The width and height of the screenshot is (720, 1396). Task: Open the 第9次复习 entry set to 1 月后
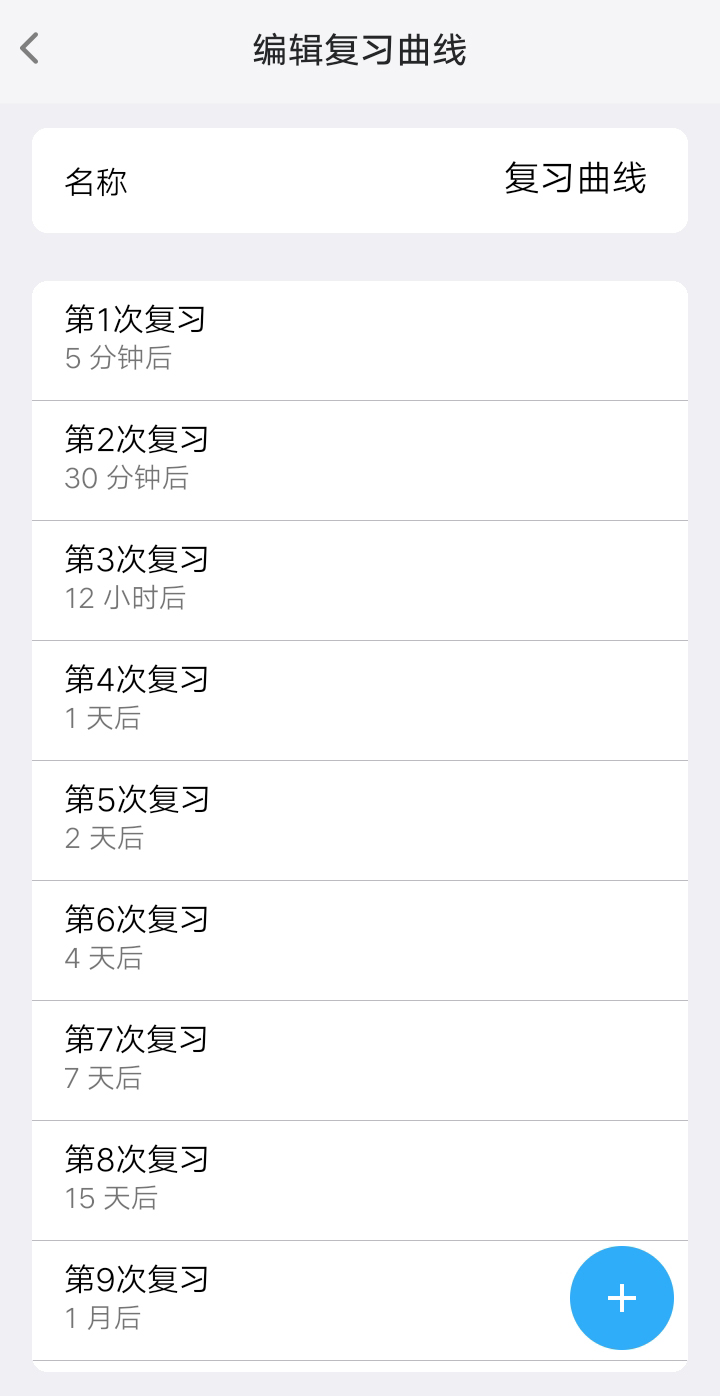[x=300, y=1298]
